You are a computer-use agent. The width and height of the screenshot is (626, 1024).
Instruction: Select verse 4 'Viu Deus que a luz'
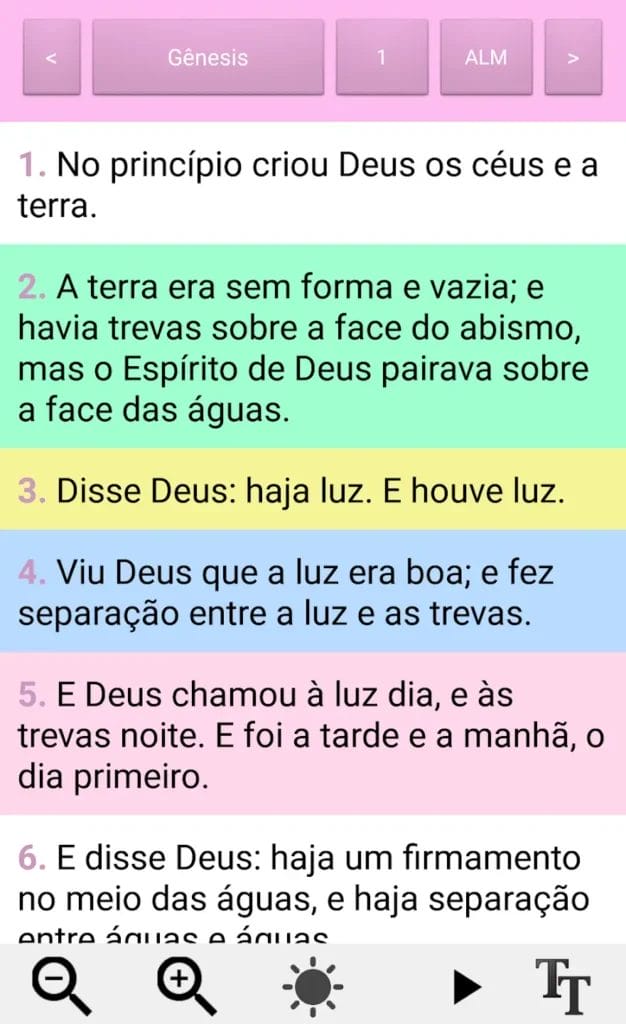tap(312, 593)
